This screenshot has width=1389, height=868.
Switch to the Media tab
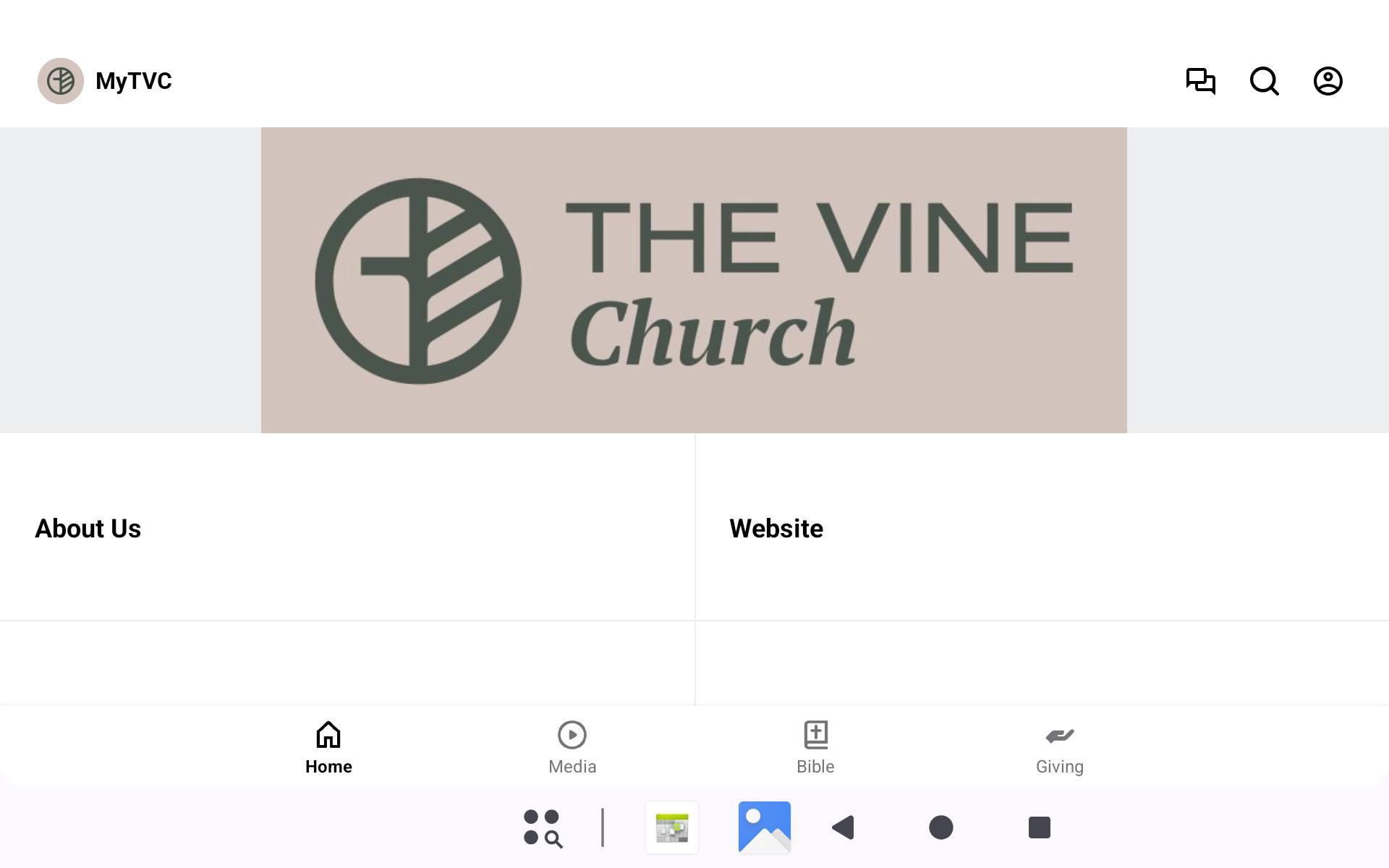(572, 748)
